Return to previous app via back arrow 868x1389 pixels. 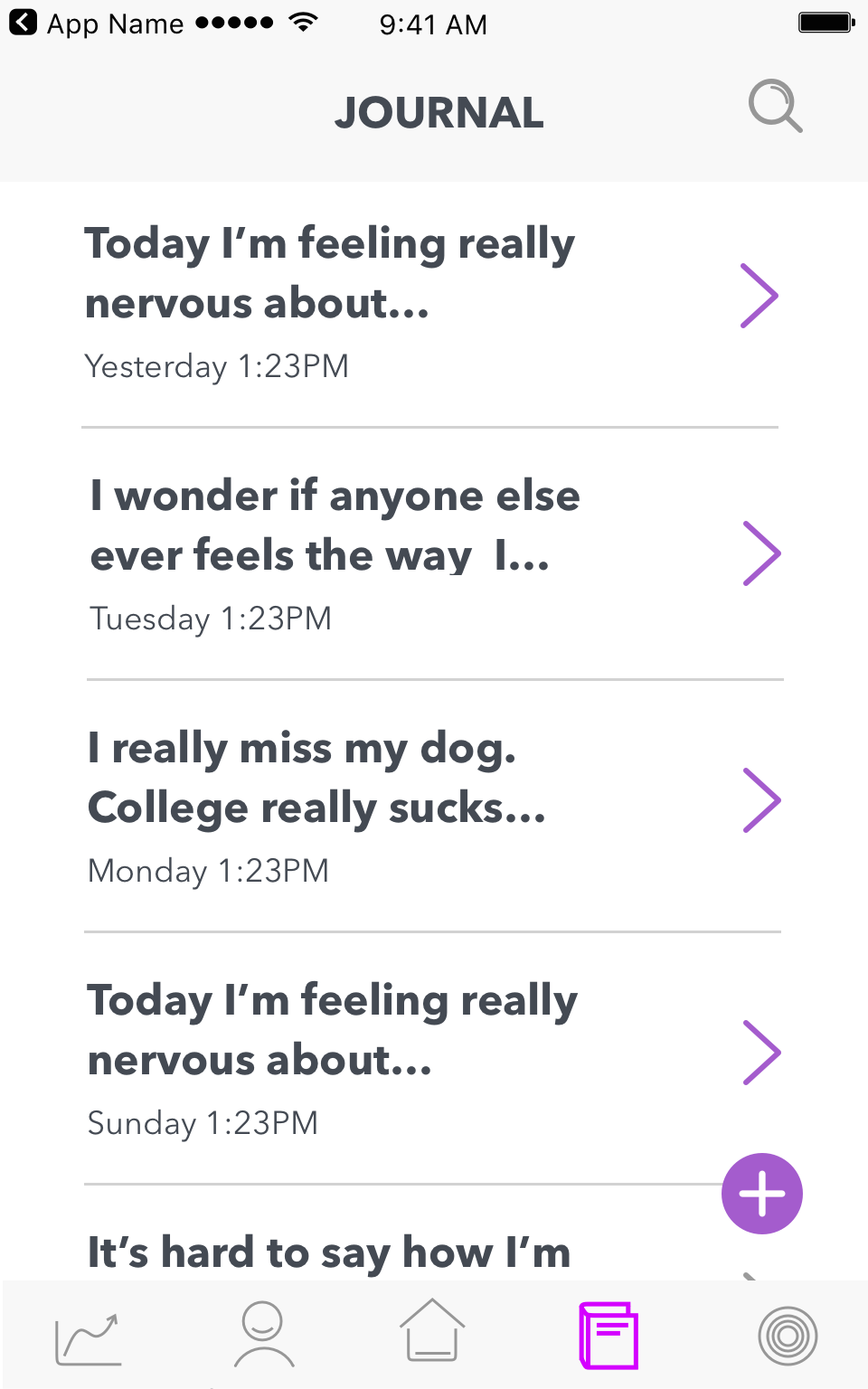(x=23, y=23)
